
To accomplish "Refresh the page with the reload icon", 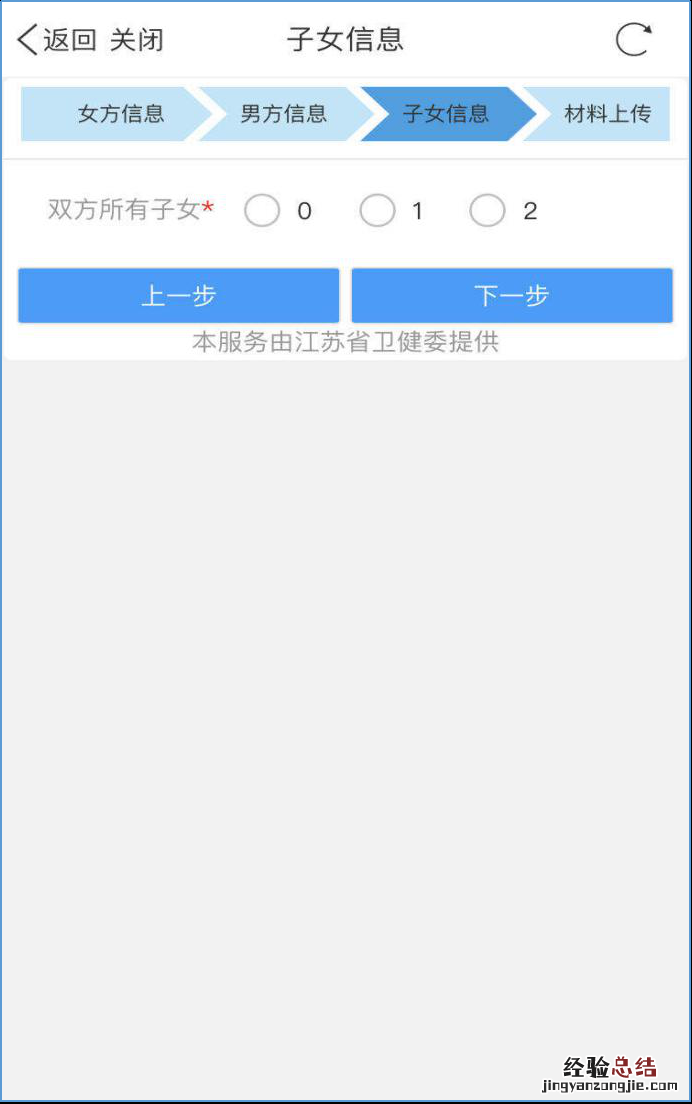I will pyautogui.click(x=633, y=40).
